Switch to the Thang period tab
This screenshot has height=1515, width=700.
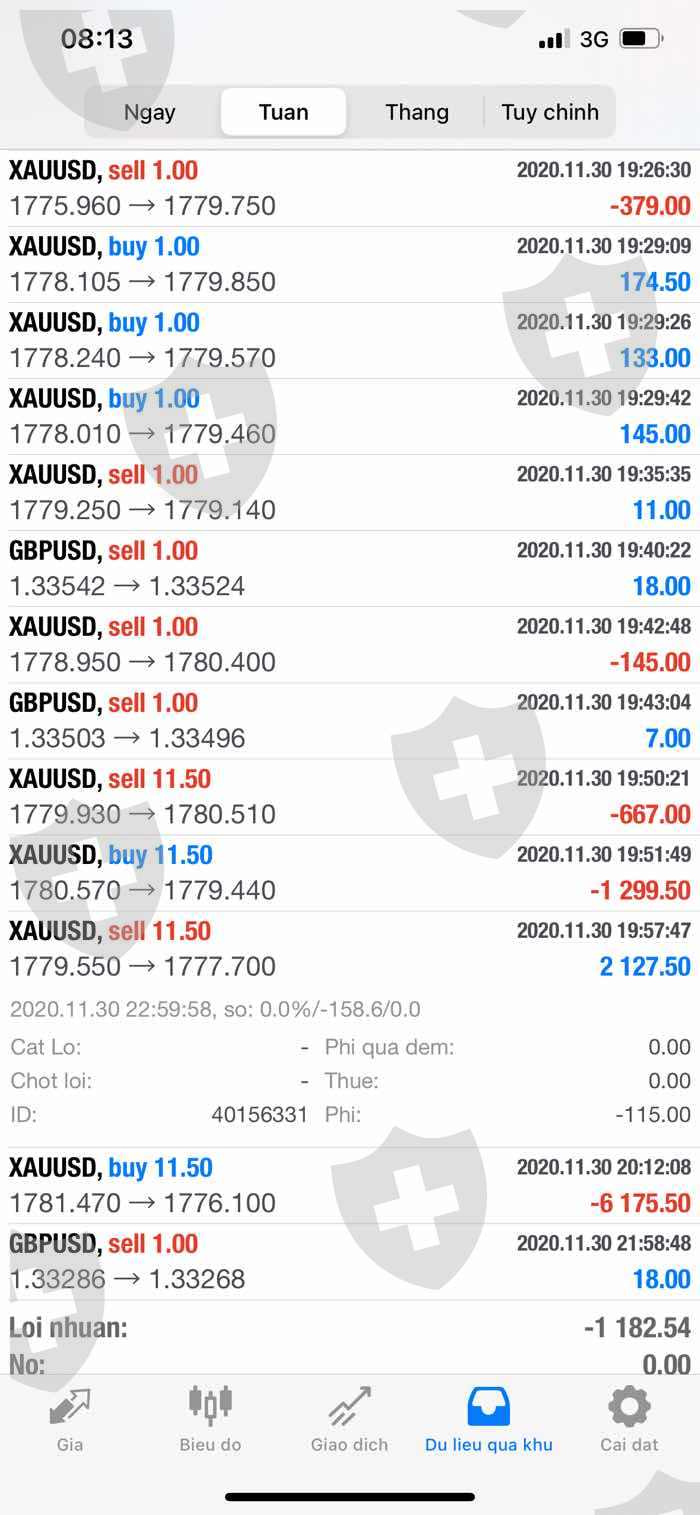[417, 112]
